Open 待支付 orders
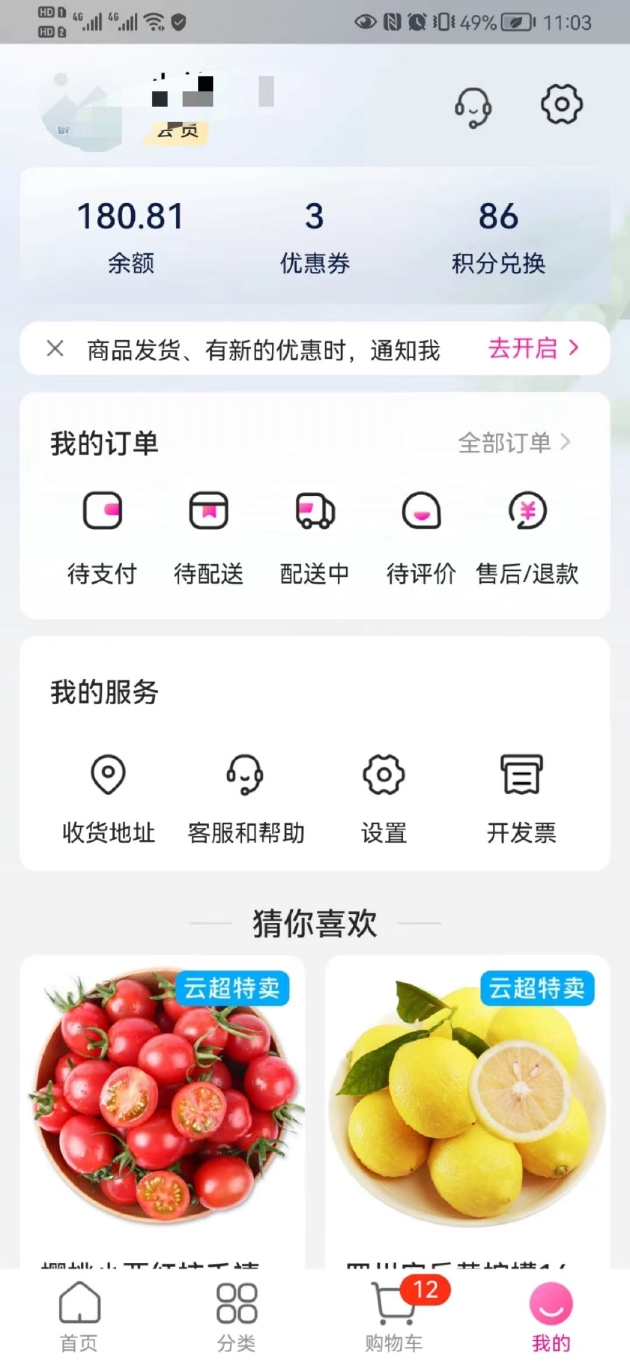630x1365 pixels. pos(102,538)
